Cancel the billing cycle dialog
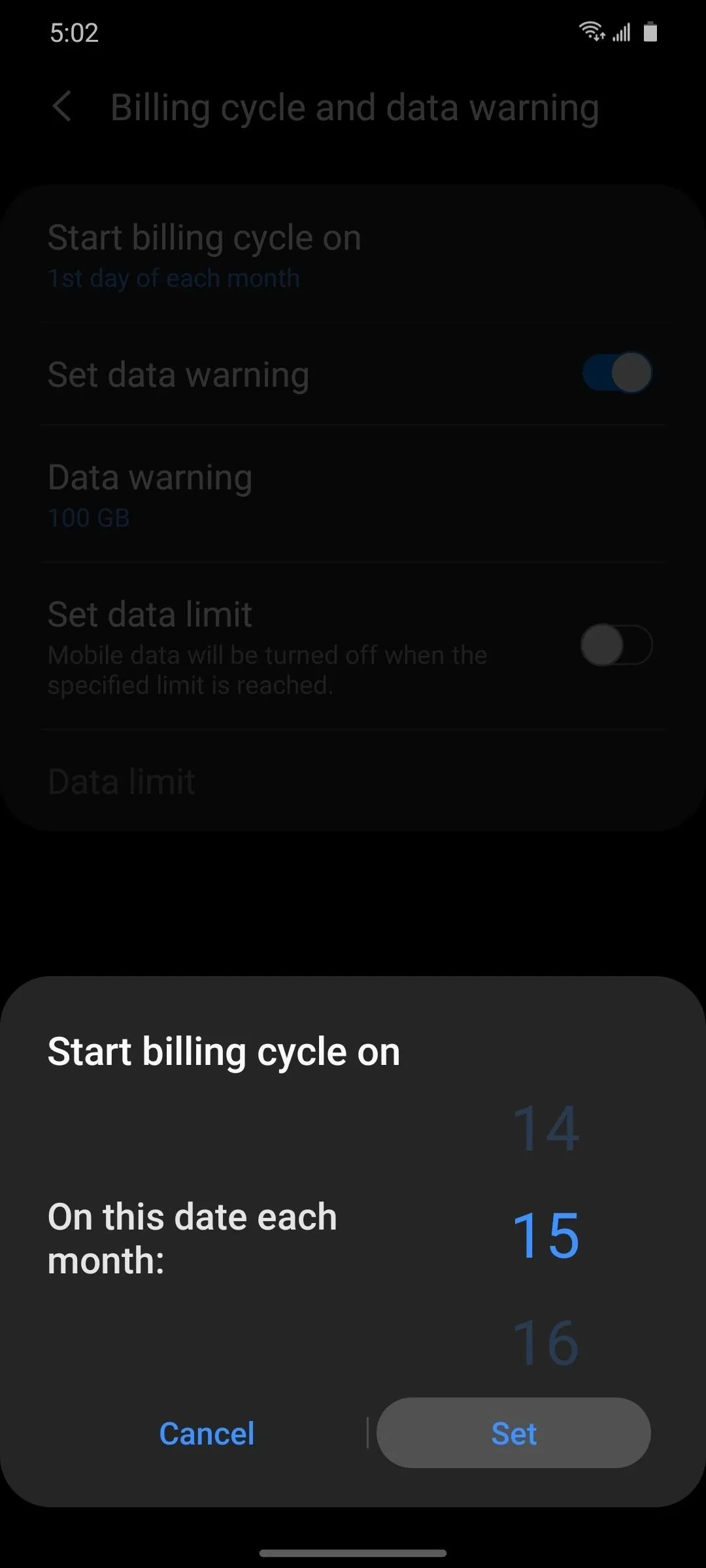706x1568 pixels. pos(207,1433)
